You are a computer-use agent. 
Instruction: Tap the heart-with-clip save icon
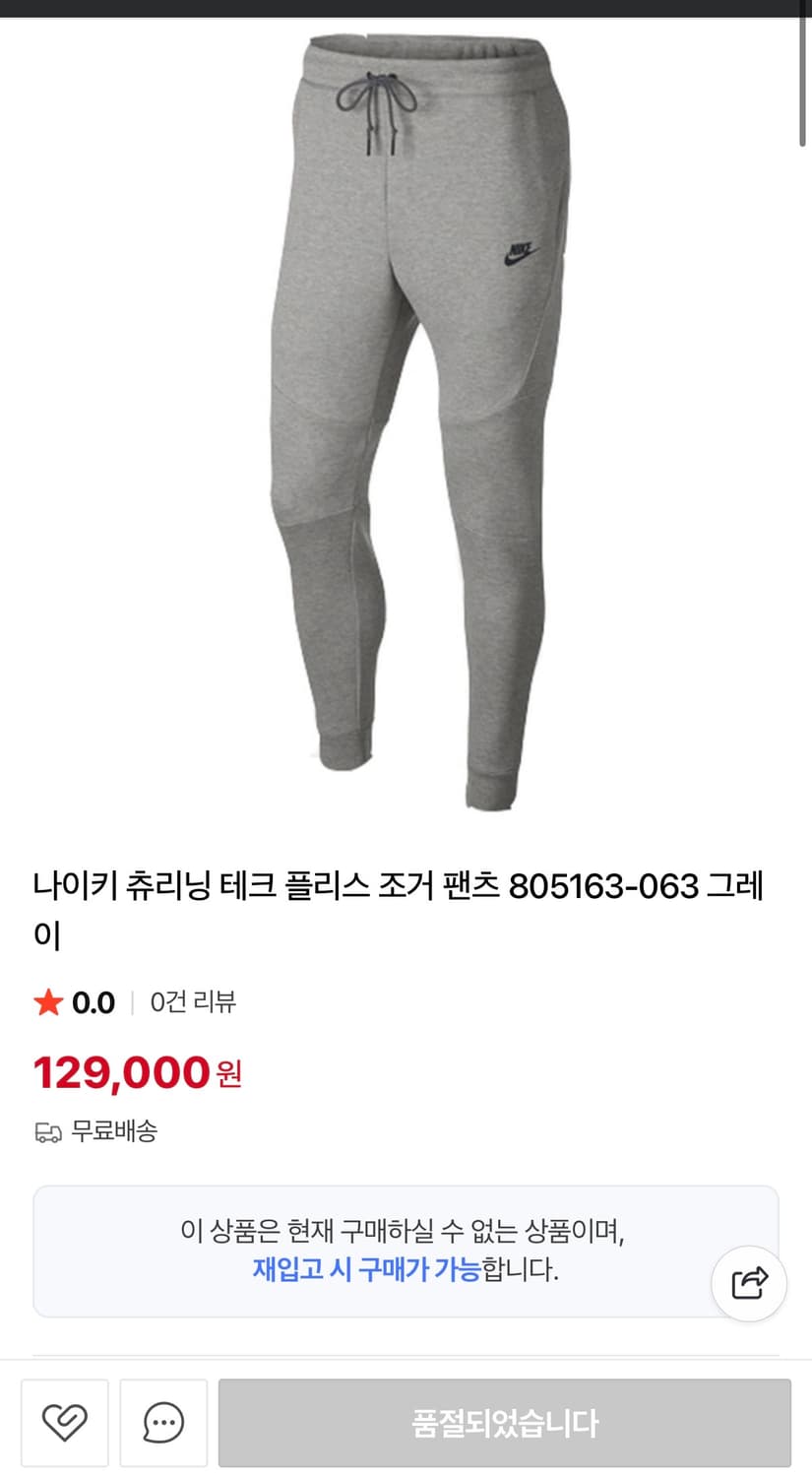point(64,1422)
